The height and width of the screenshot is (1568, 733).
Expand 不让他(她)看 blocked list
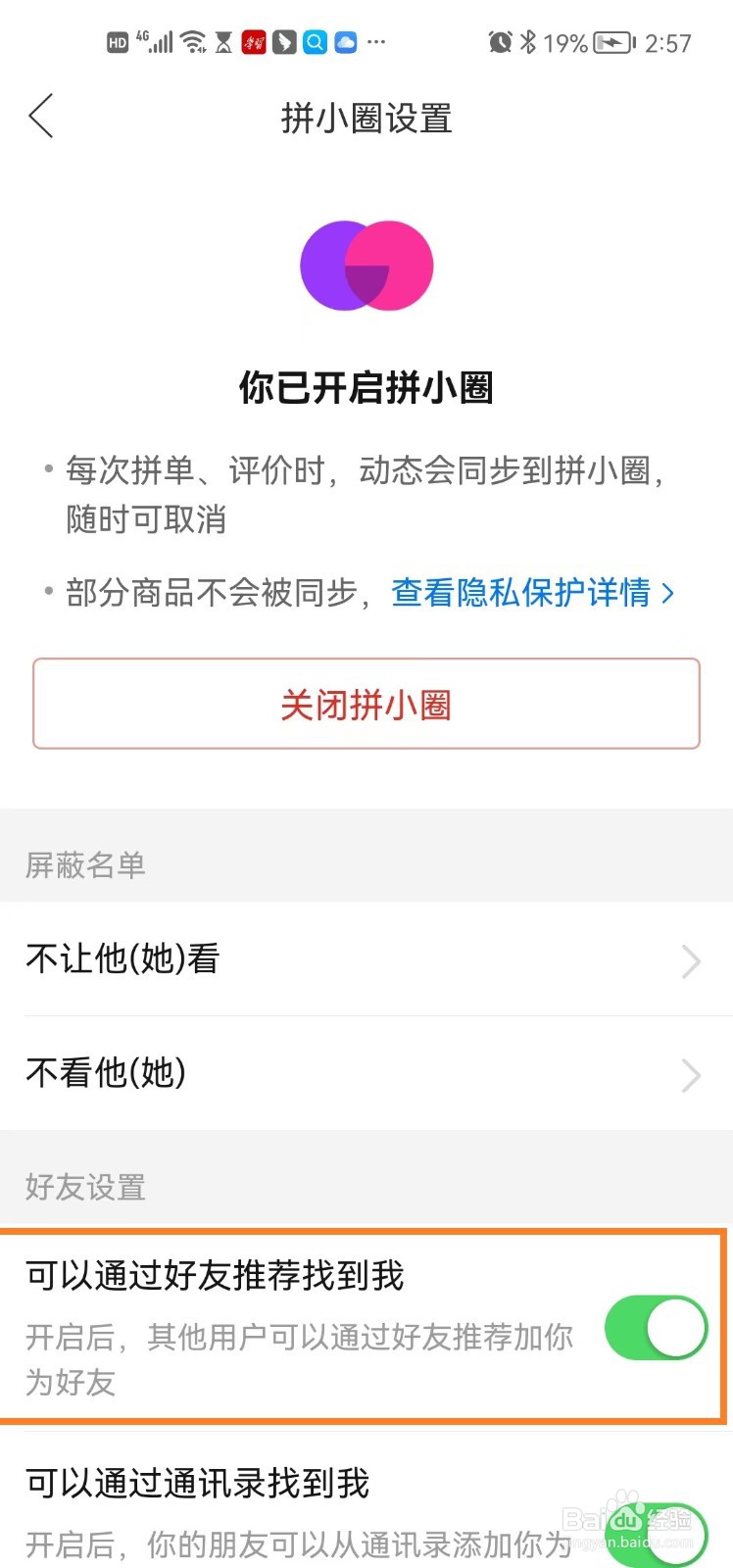692,961
